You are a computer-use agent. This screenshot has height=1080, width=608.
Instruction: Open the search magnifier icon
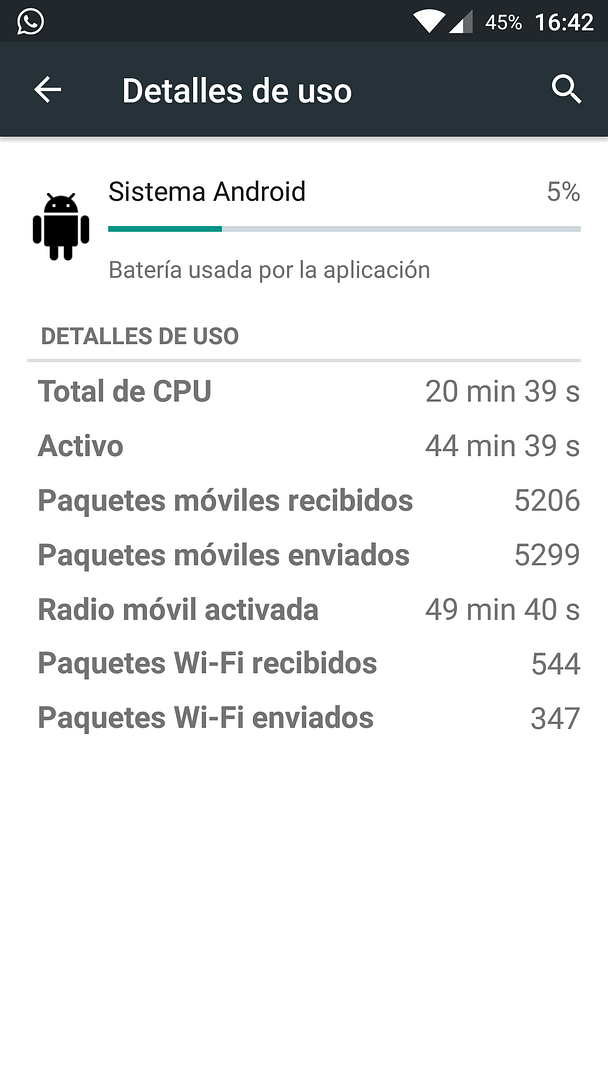(567, 90)
